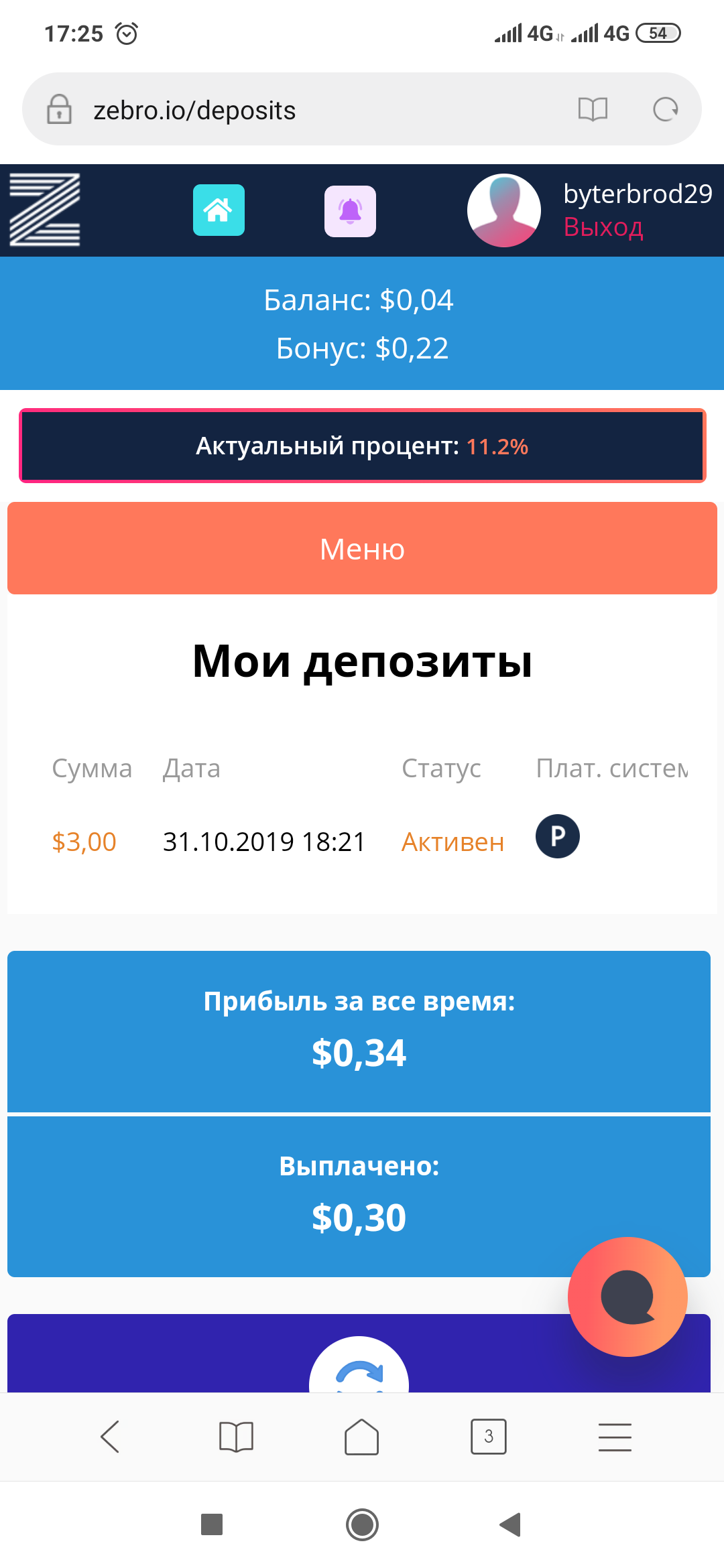Screen dimensions: 724x1568
Task: Open the browser hamburger menu
Action: pos(615,1437)
